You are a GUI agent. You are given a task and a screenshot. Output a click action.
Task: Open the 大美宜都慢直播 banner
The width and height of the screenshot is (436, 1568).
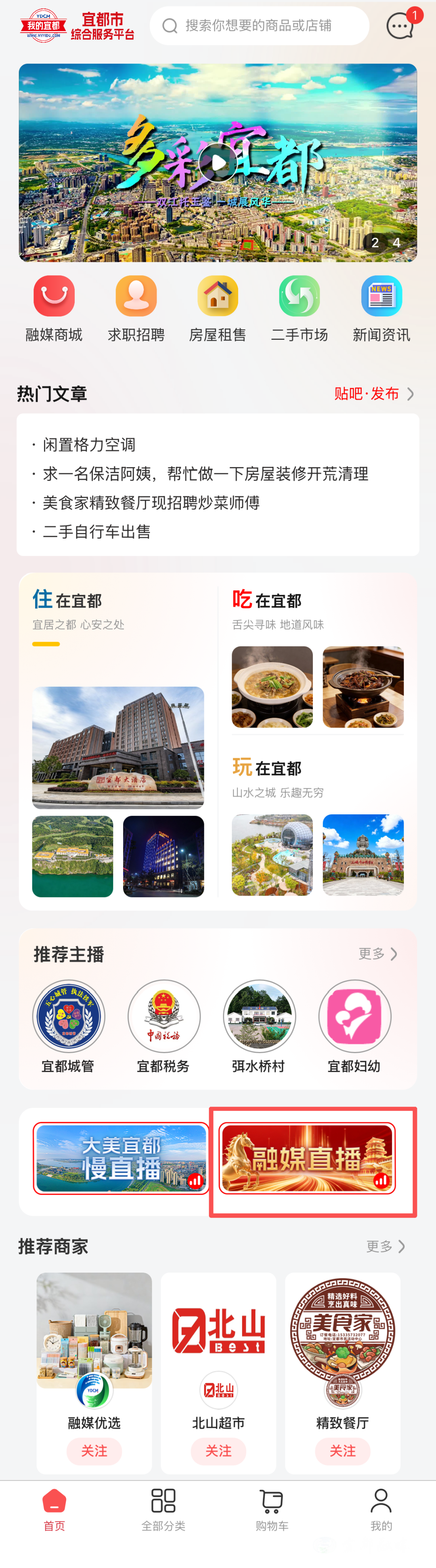[121, 1158]
